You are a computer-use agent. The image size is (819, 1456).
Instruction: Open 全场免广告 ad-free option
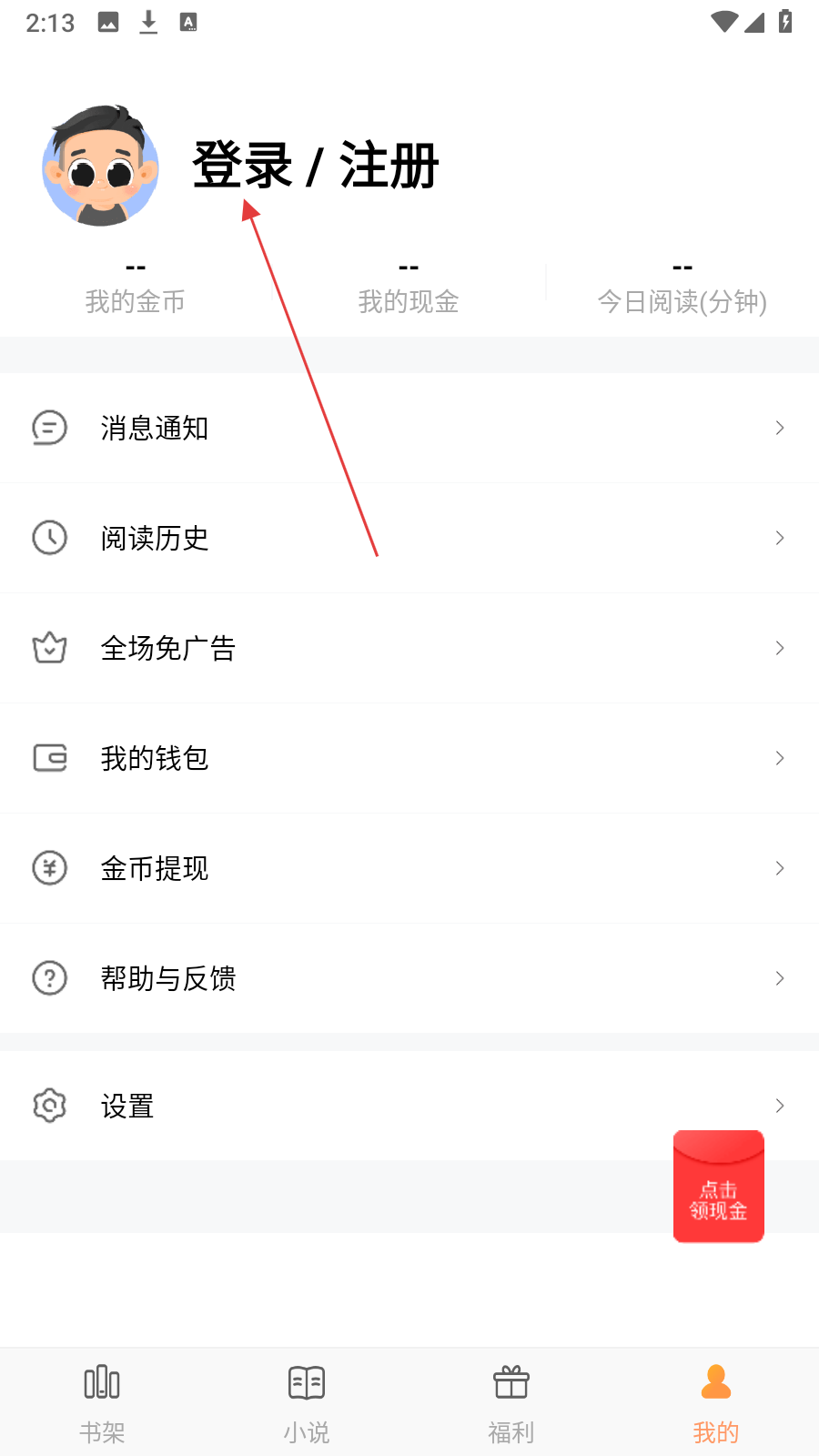point(409,648)
